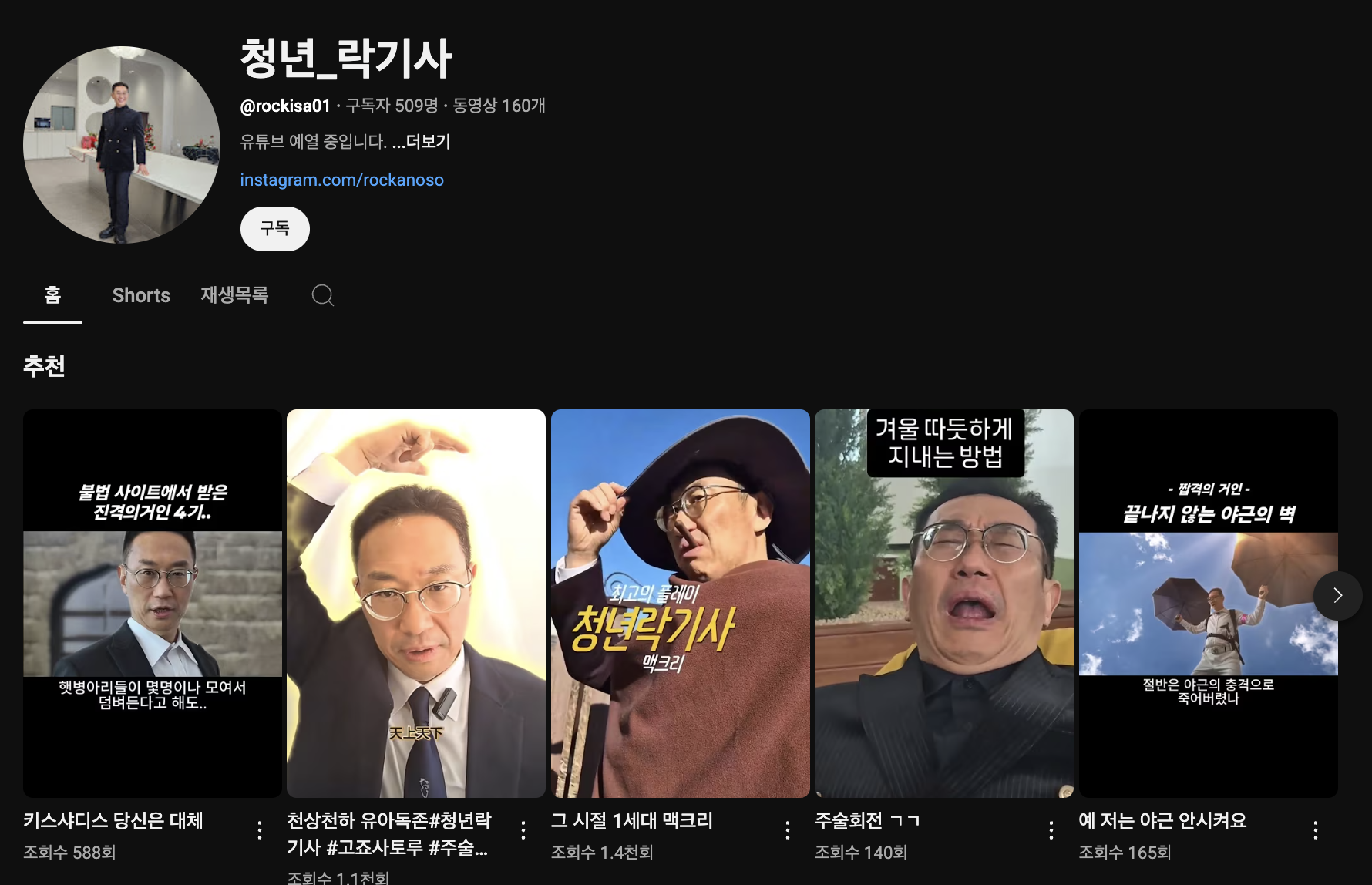Open the 그 시절 1세대 맥크리 video
Viewport: 1372px width, 885px height.
coord(680,603)
